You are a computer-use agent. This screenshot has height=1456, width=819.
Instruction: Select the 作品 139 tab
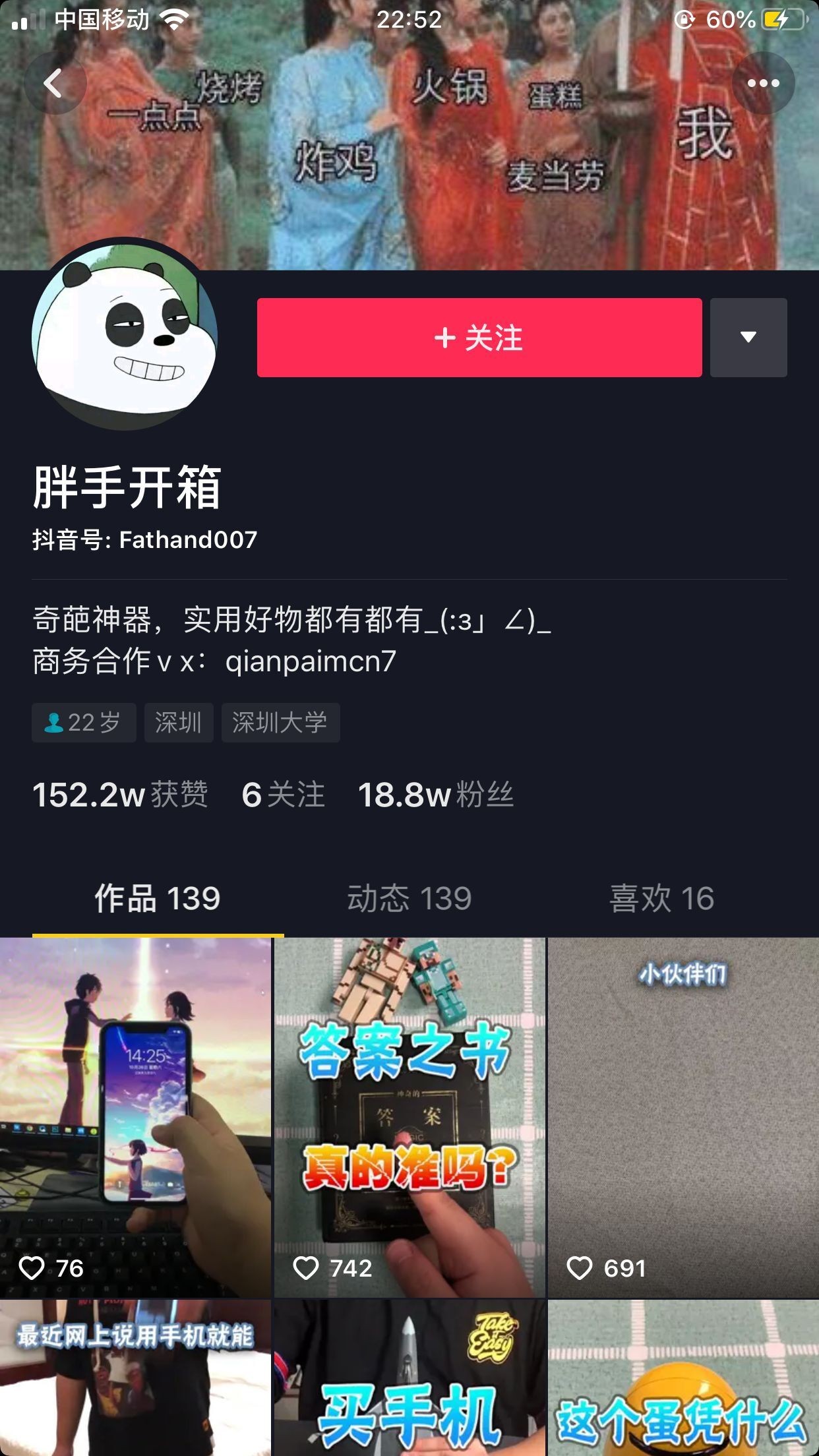tap(158, 898)
